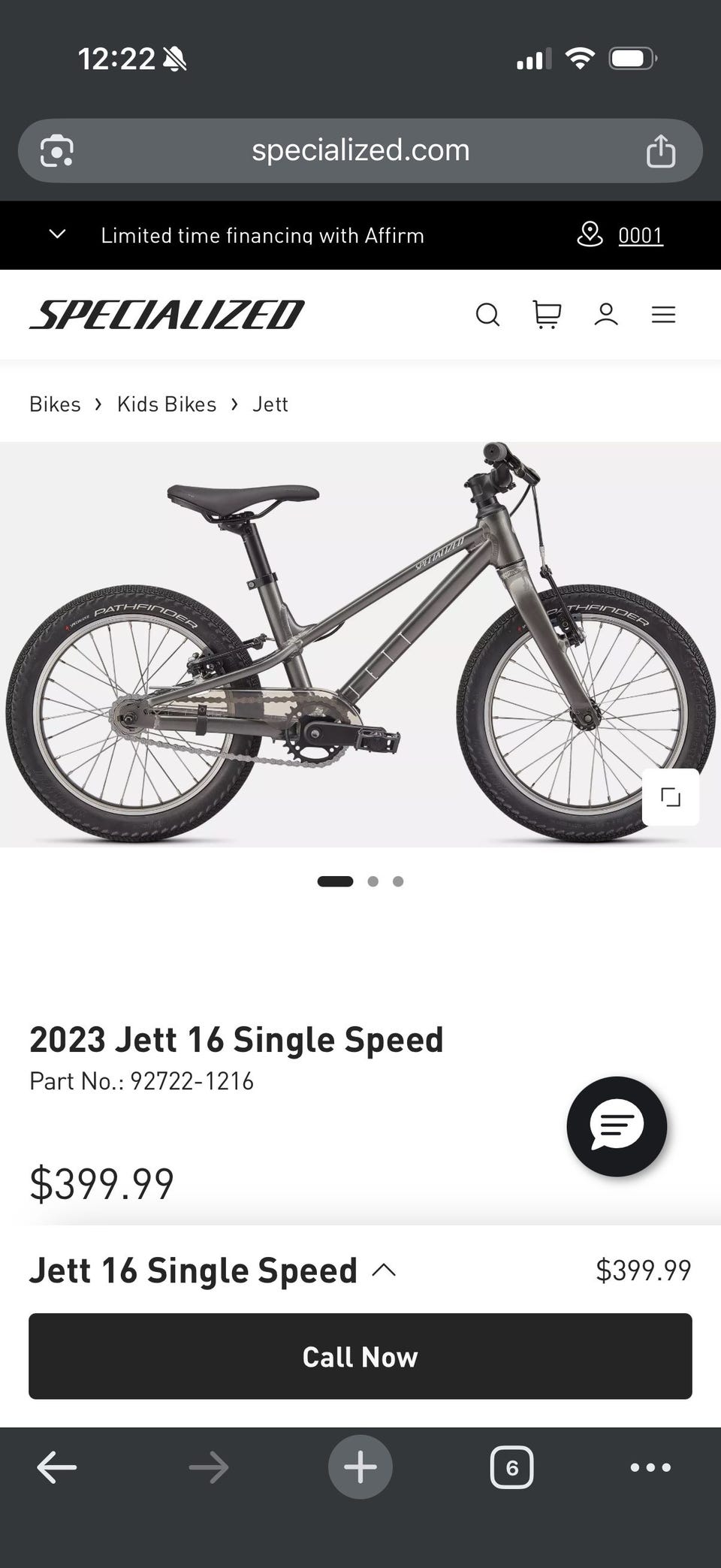This screenshot has height=1568, width=721.
Task: Go back to the previous page
Action: click(x=57, y=1467)
